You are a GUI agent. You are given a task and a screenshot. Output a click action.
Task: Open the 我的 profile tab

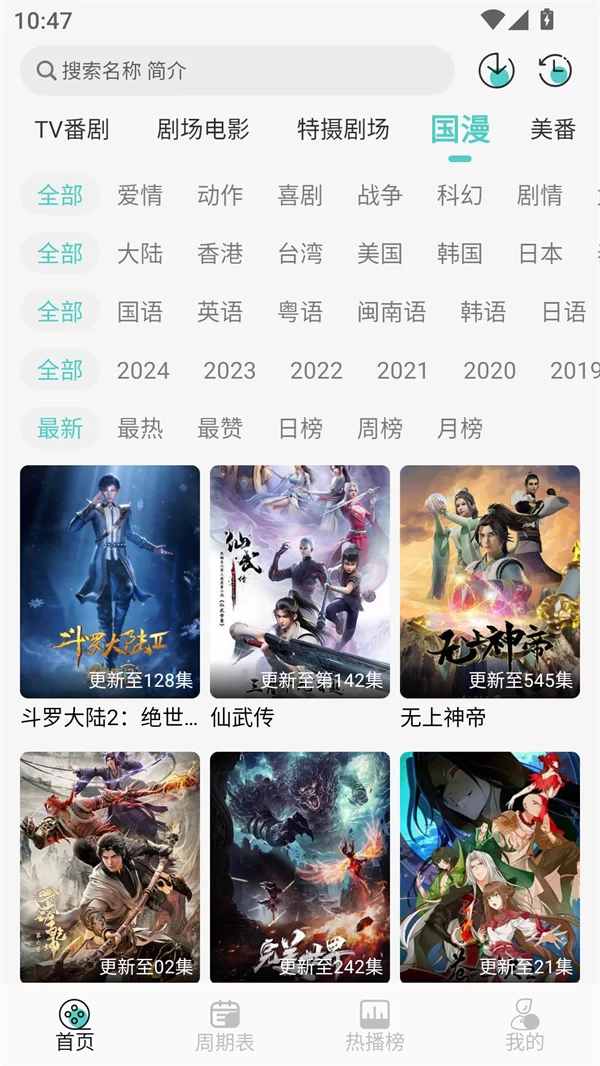(x=525, y=1026)
